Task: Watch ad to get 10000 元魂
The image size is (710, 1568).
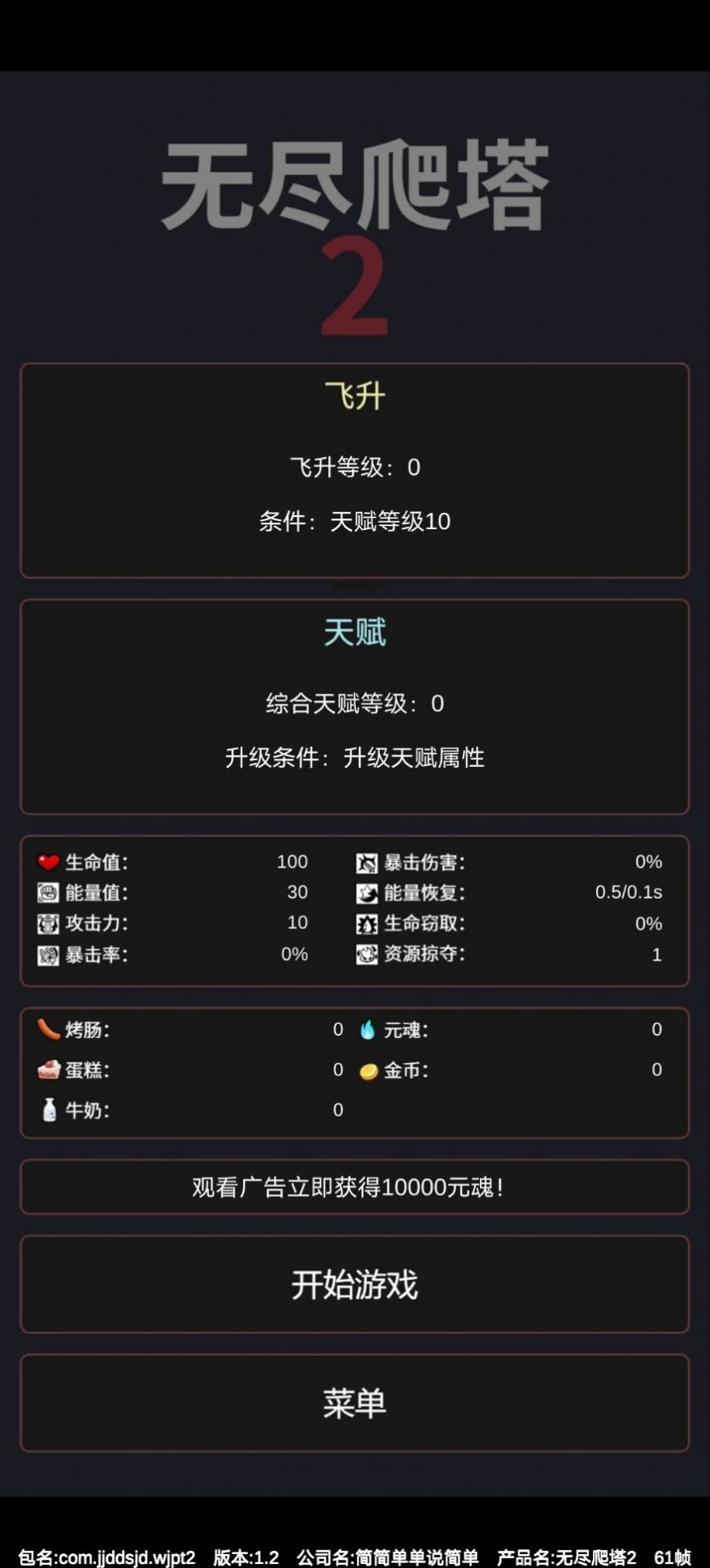Action: [x=355, y=1186]
